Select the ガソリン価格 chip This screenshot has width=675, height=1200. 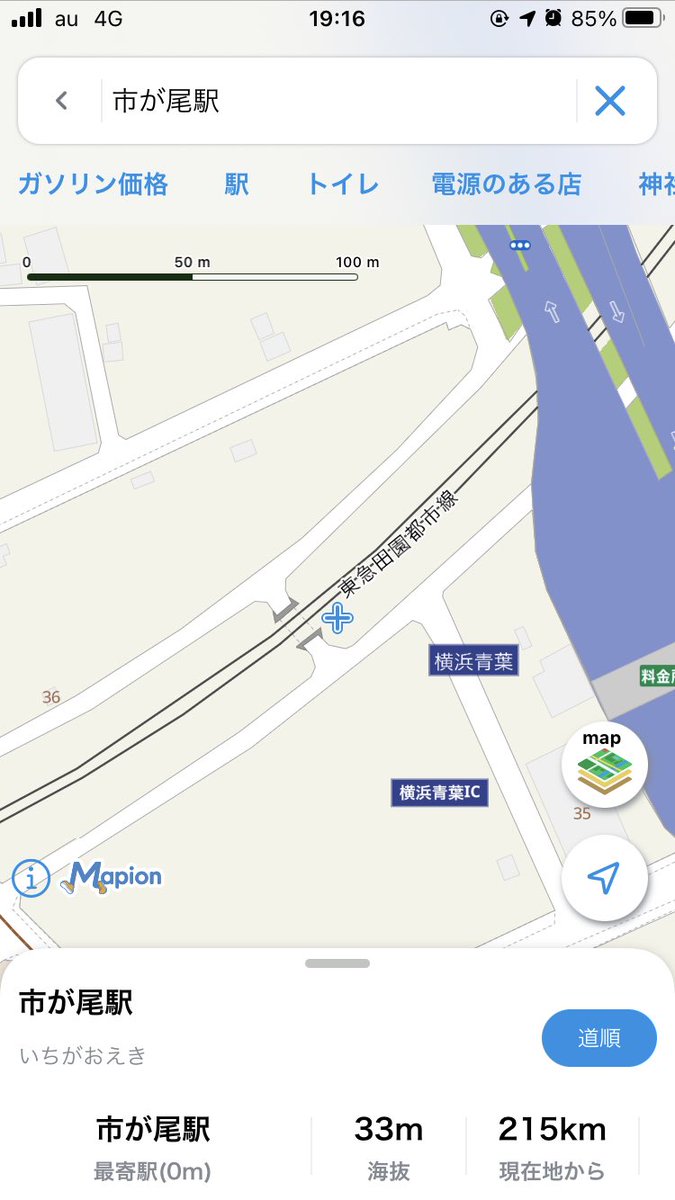point(93,184)
